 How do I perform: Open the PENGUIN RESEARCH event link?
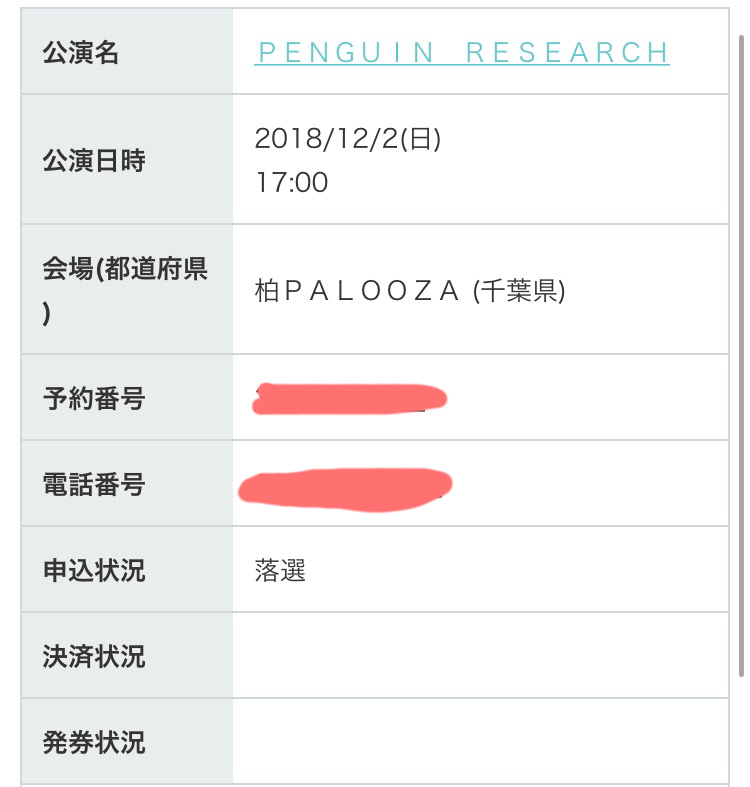pyautogui.click(x=462, y=53)
